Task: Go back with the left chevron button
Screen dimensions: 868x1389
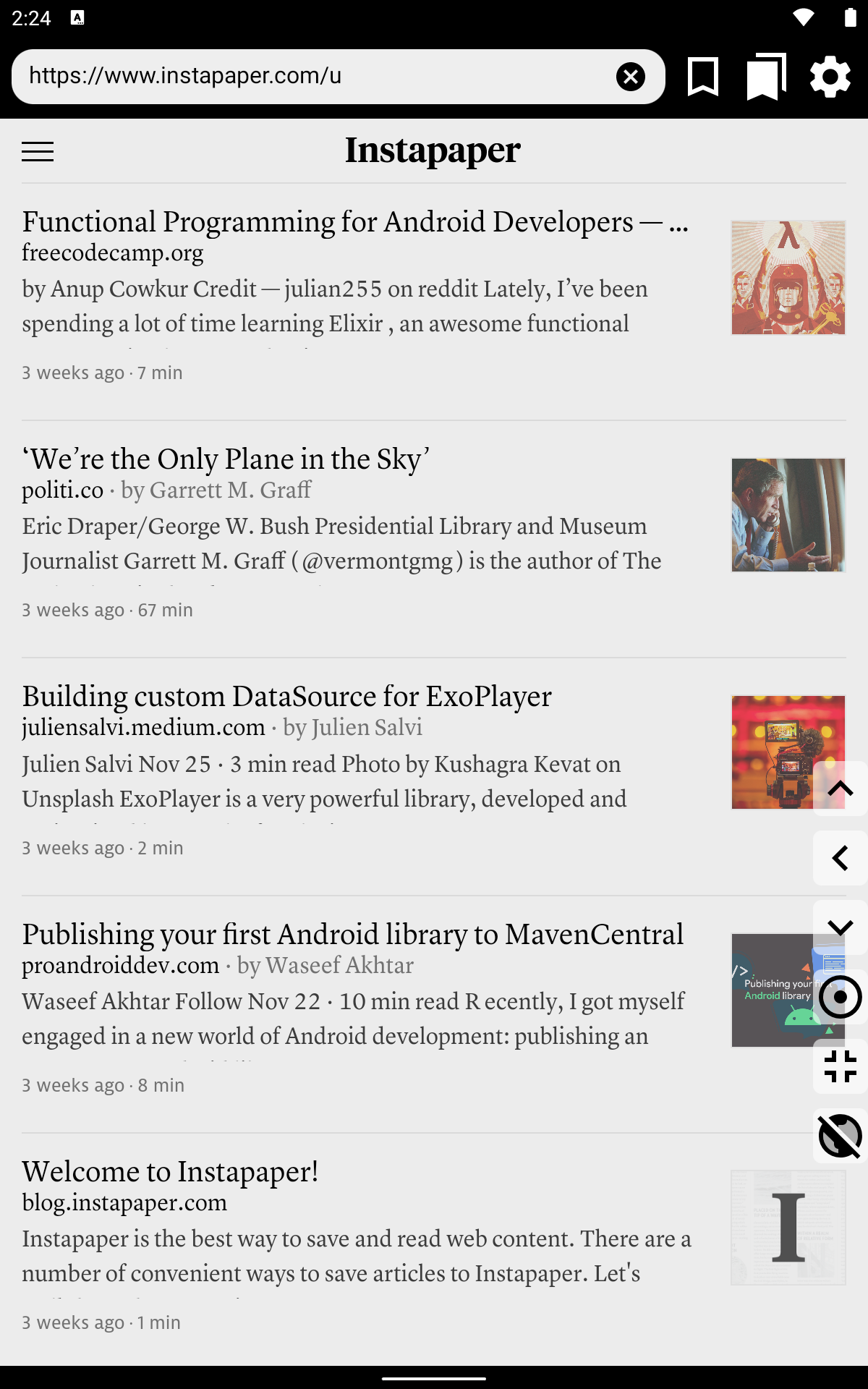Action: (x=840, y=858)
